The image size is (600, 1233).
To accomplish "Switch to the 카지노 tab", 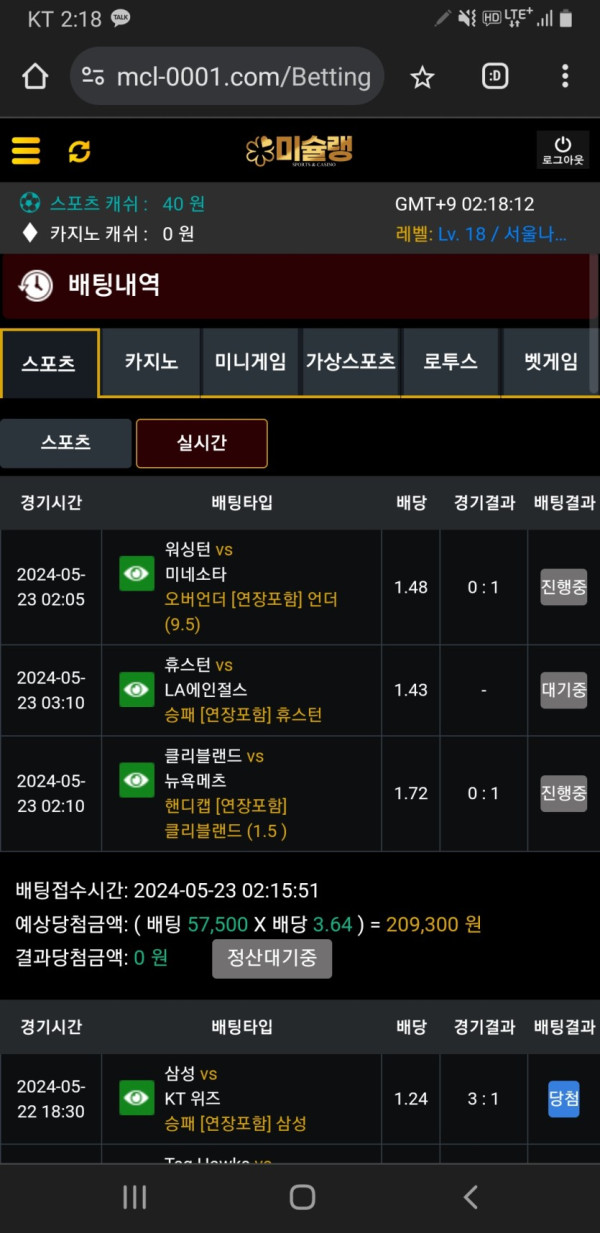I will (151, 362).
